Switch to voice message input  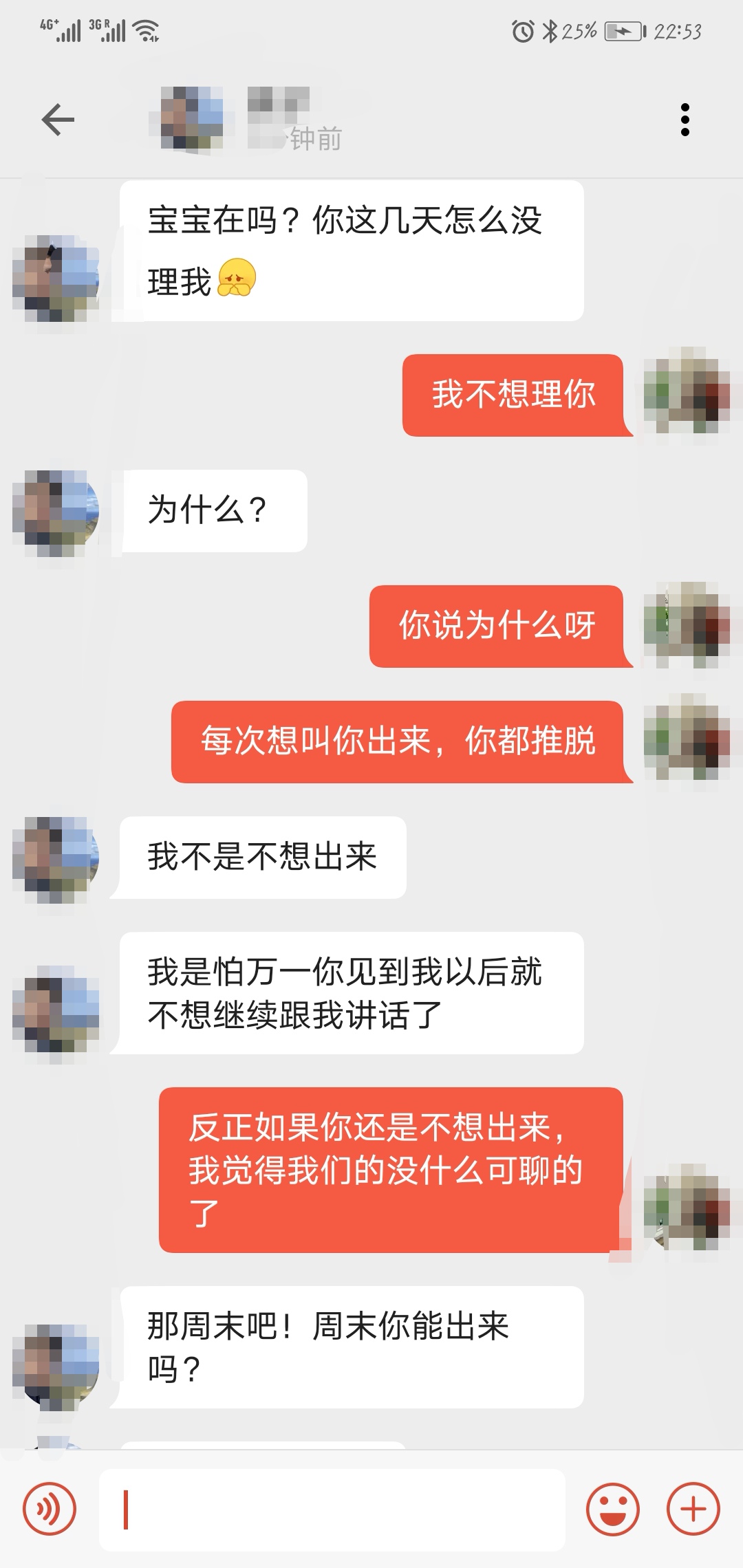(50, 1510)
